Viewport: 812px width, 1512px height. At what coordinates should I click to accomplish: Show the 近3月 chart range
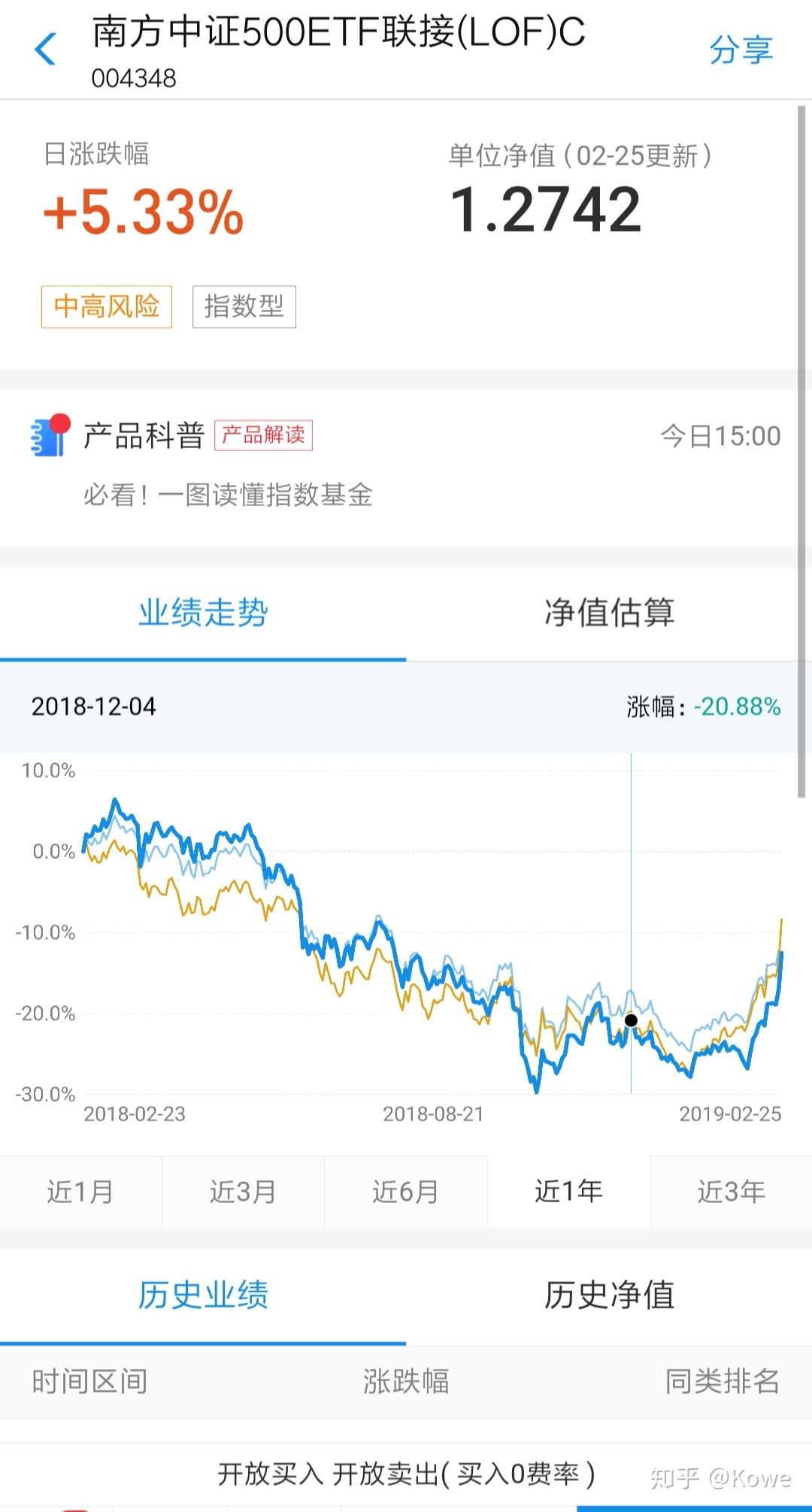tap(243, 1192)
